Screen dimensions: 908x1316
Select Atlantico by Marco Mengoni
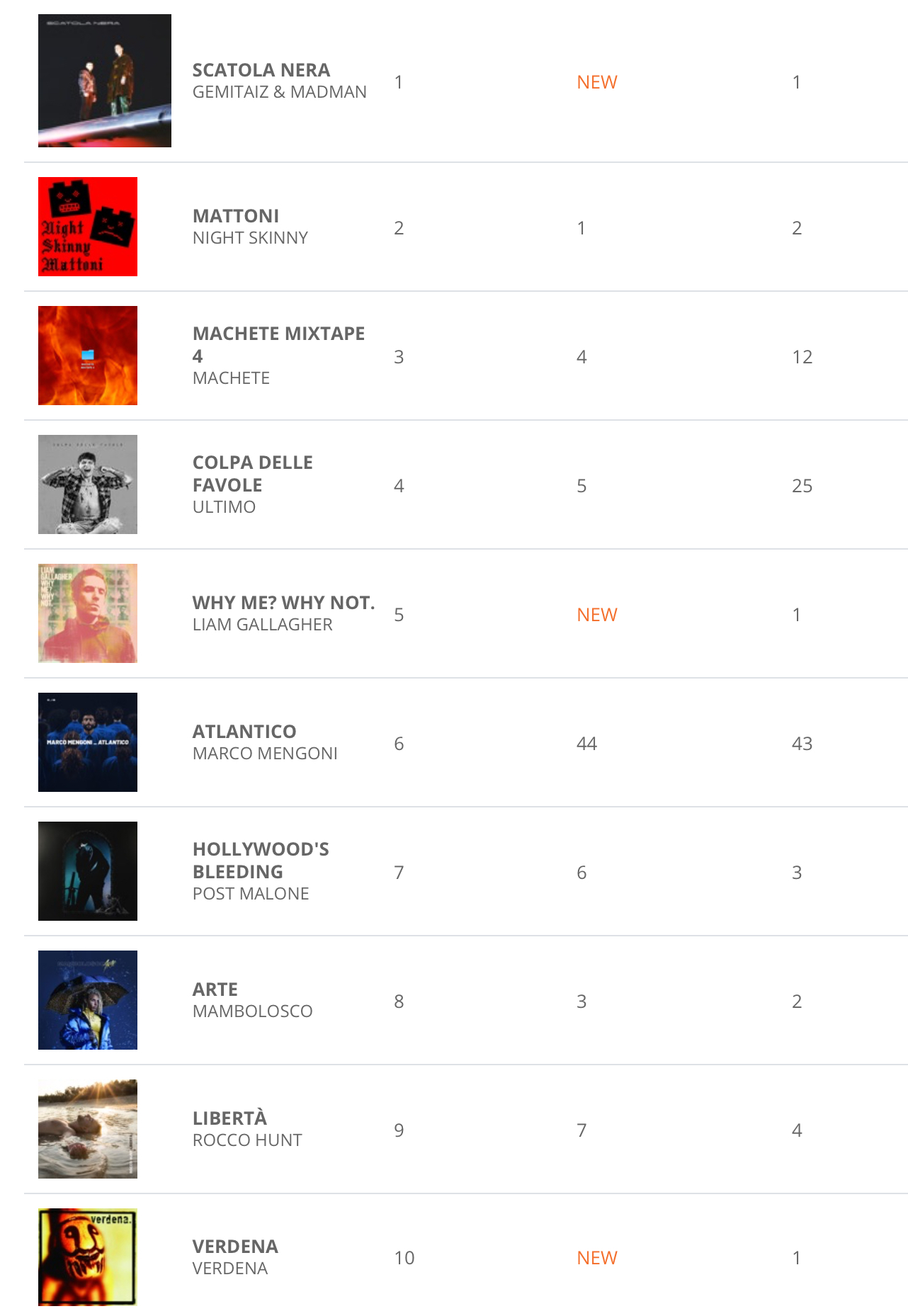(244, 732)
